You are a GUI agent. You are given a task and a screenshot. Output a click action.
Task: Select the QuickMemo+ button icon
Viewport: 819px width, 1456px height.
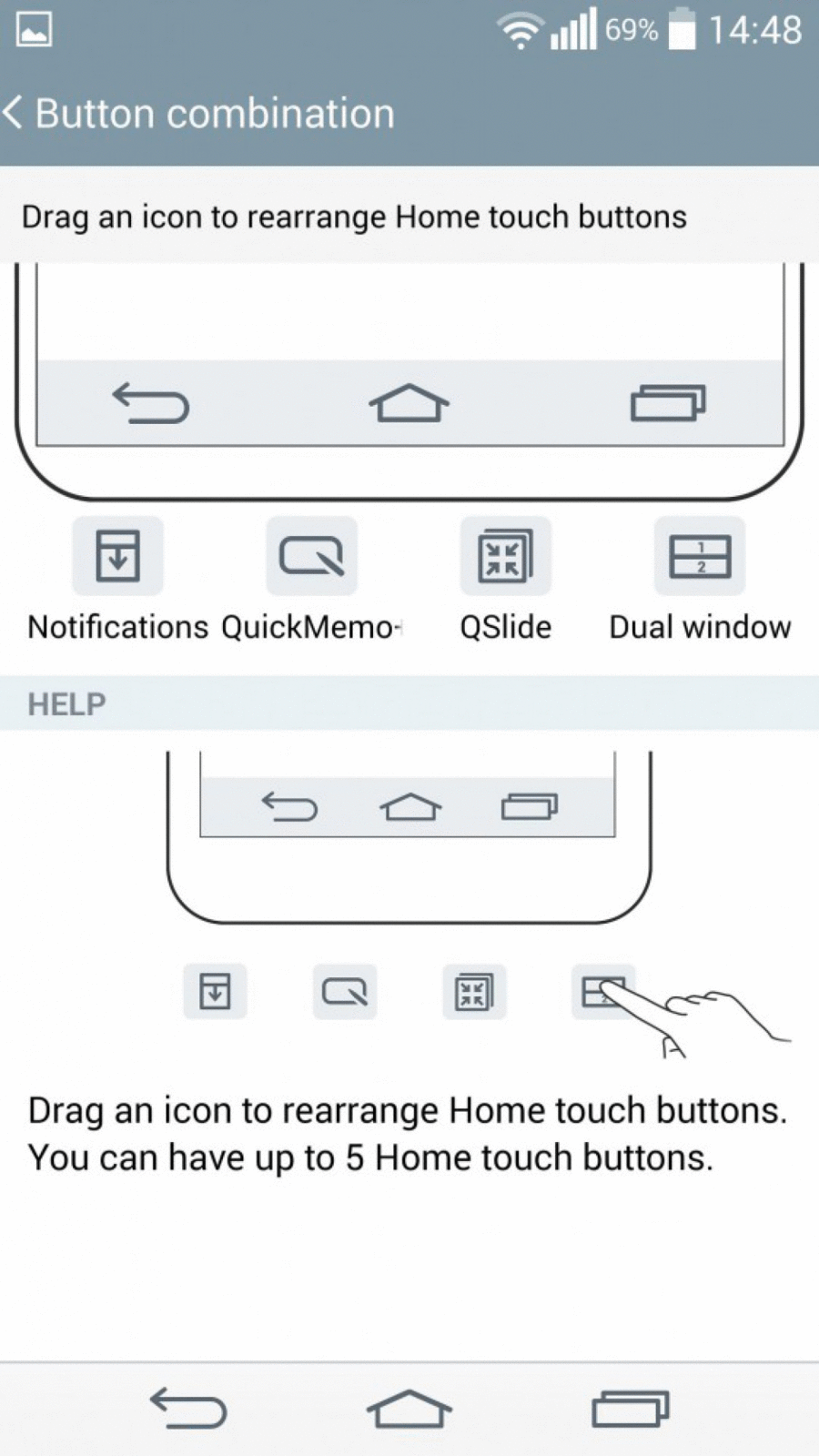311,556
